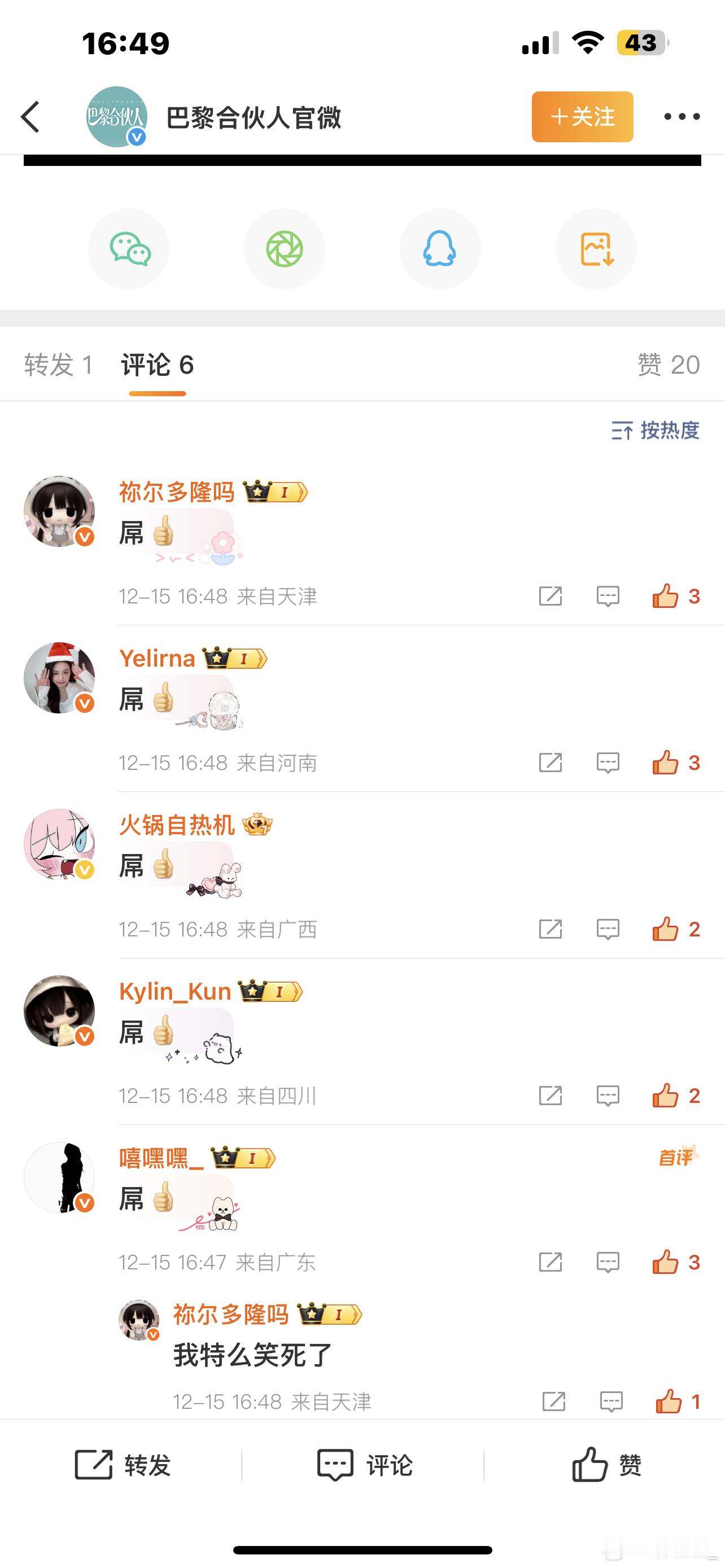Open Kylin_Kun's profile via username link
This screenshot has height=1568, width=725.
click(x=175, y=991)
